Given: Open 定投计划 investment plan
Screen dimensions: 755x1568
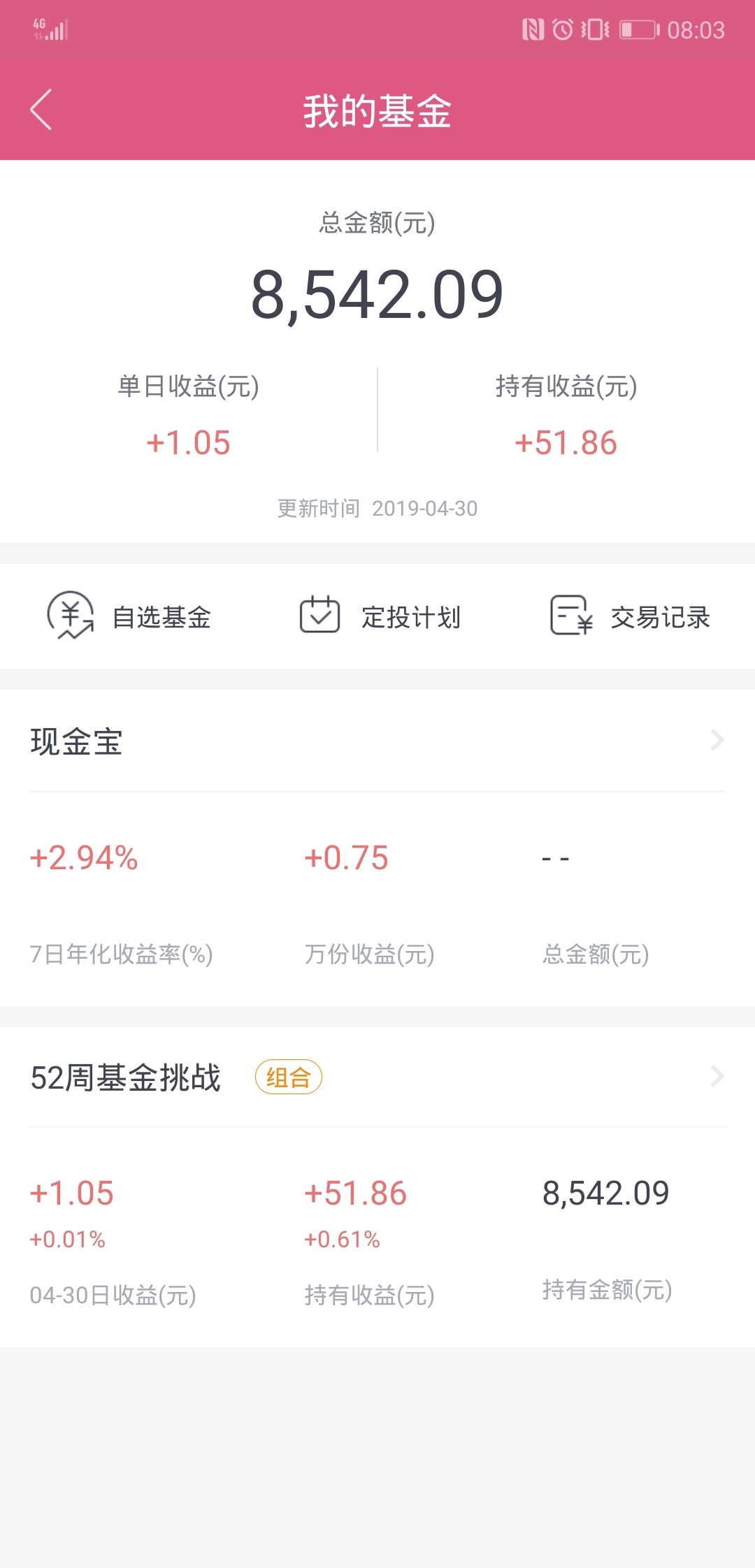Looking at the screenshot, I should [x=380, y=616].
